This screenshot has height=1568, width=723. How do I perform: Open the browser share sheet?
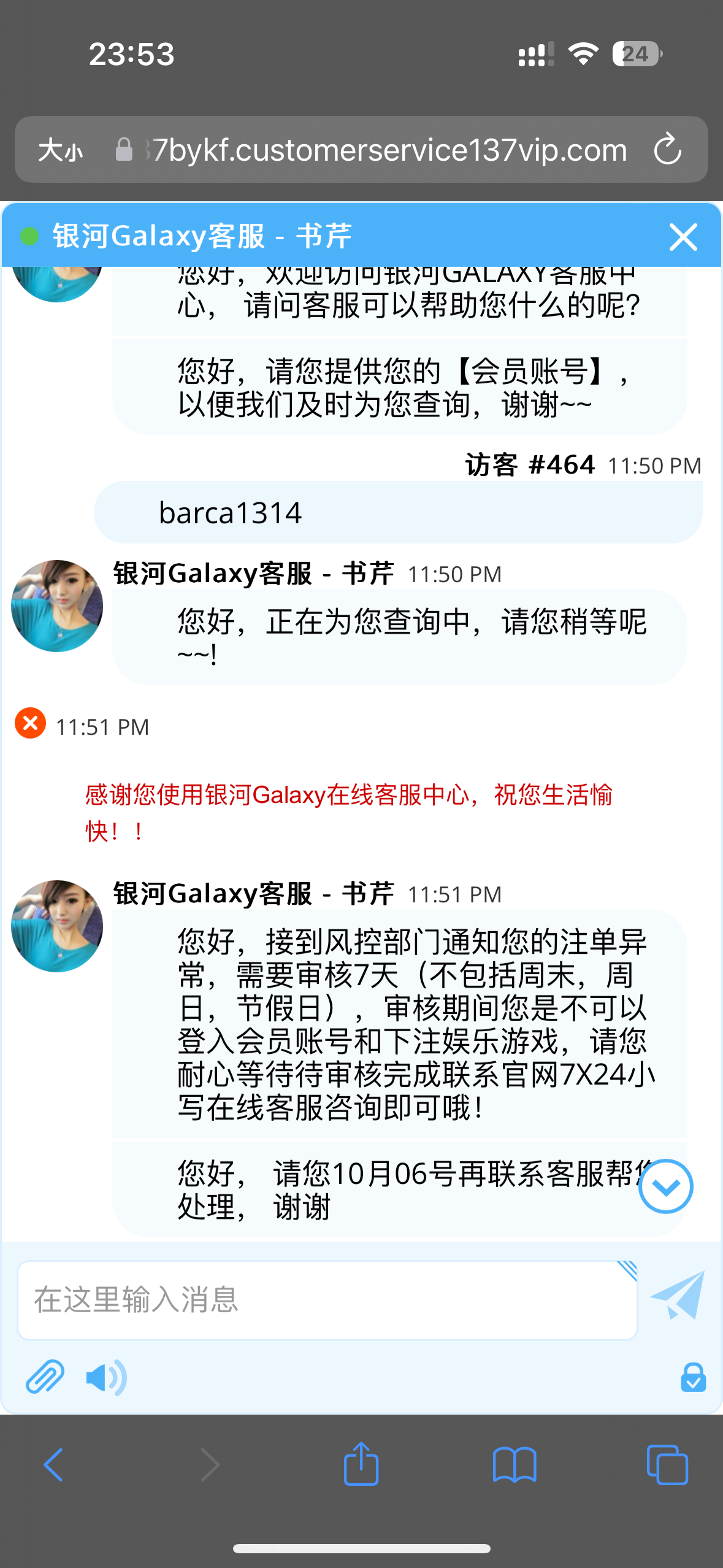click(361, 1464)
